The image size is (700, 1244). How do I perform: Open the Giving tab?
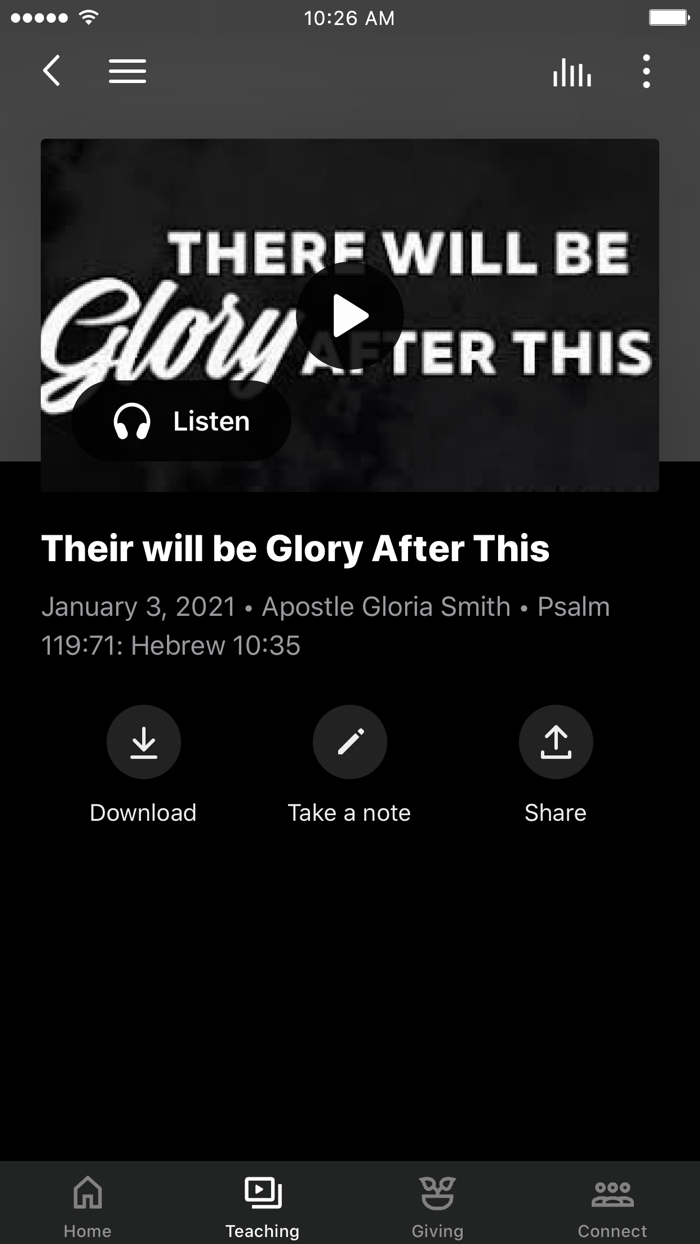(x=437, y=1206)
